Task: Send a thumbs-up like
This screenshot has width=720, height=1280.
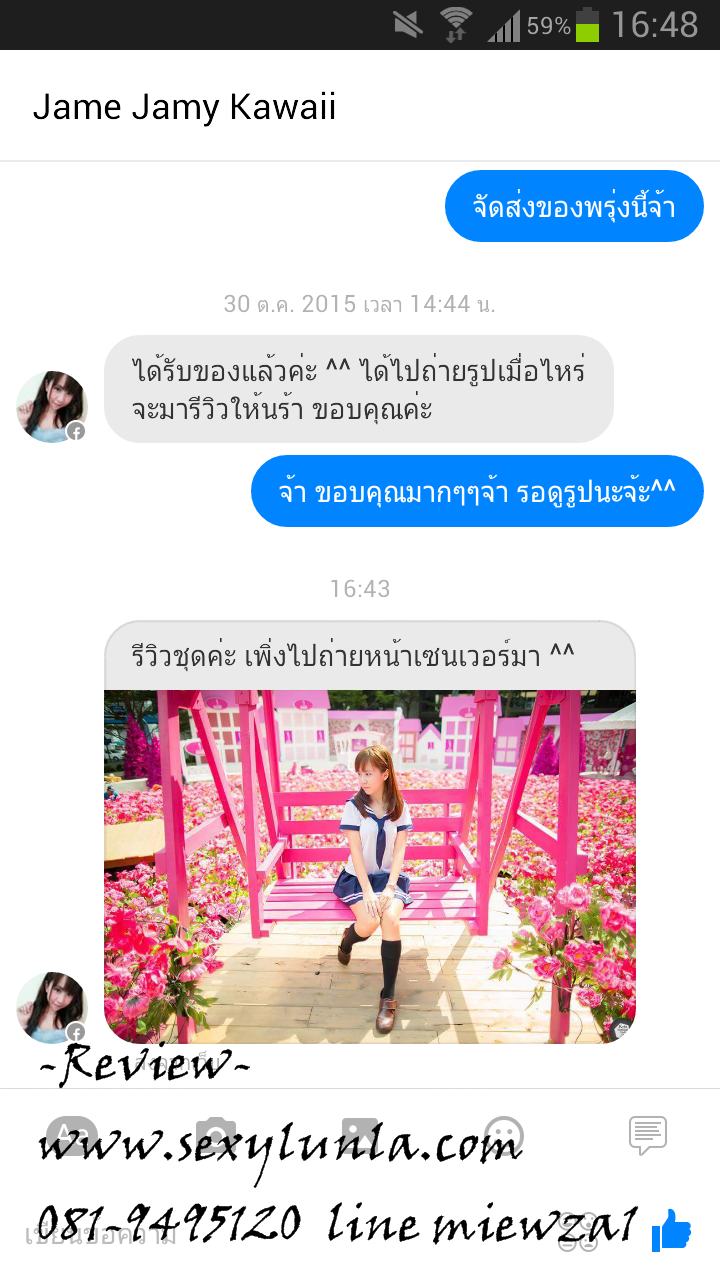Action: tap(671, 1229)
